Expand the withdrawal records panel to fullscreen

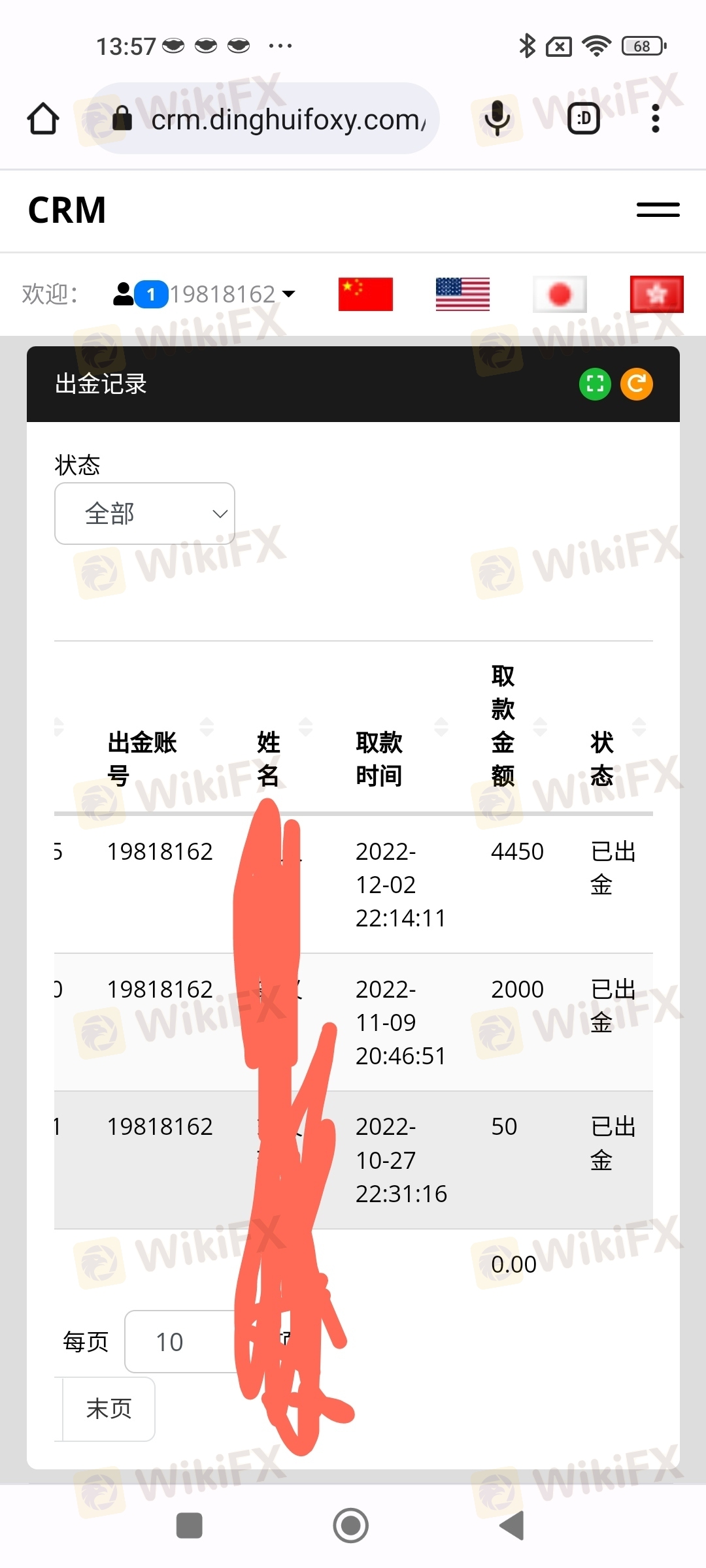coord(595,384)
